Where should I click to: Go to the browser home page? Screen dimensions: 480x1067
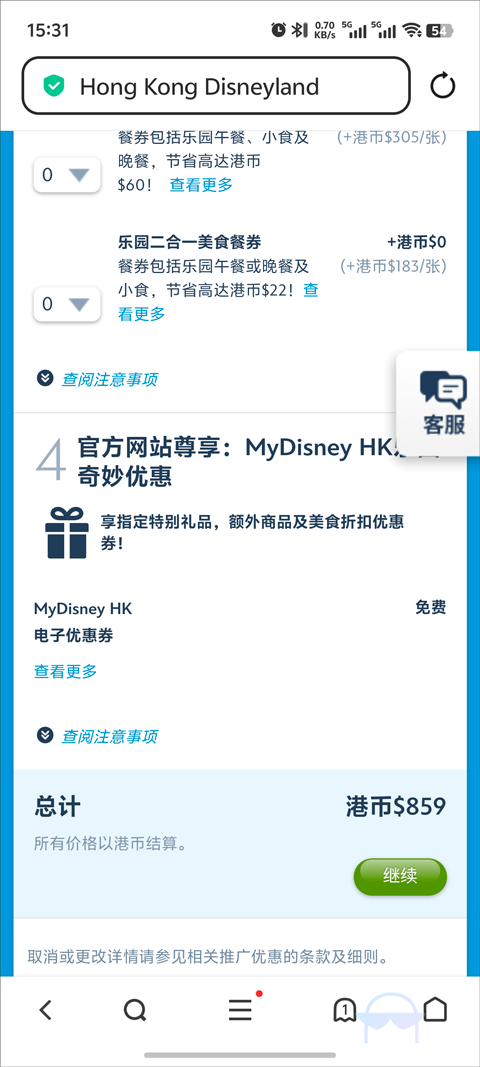click(x=435, y=1010)
